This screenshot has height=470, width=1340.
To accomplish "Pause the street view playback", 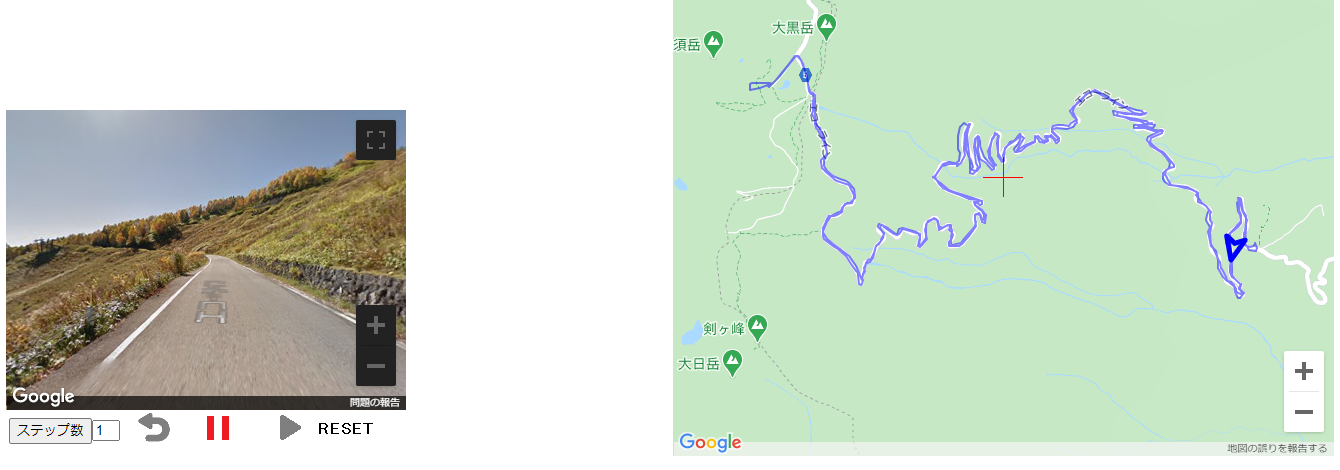I will 218,428.
